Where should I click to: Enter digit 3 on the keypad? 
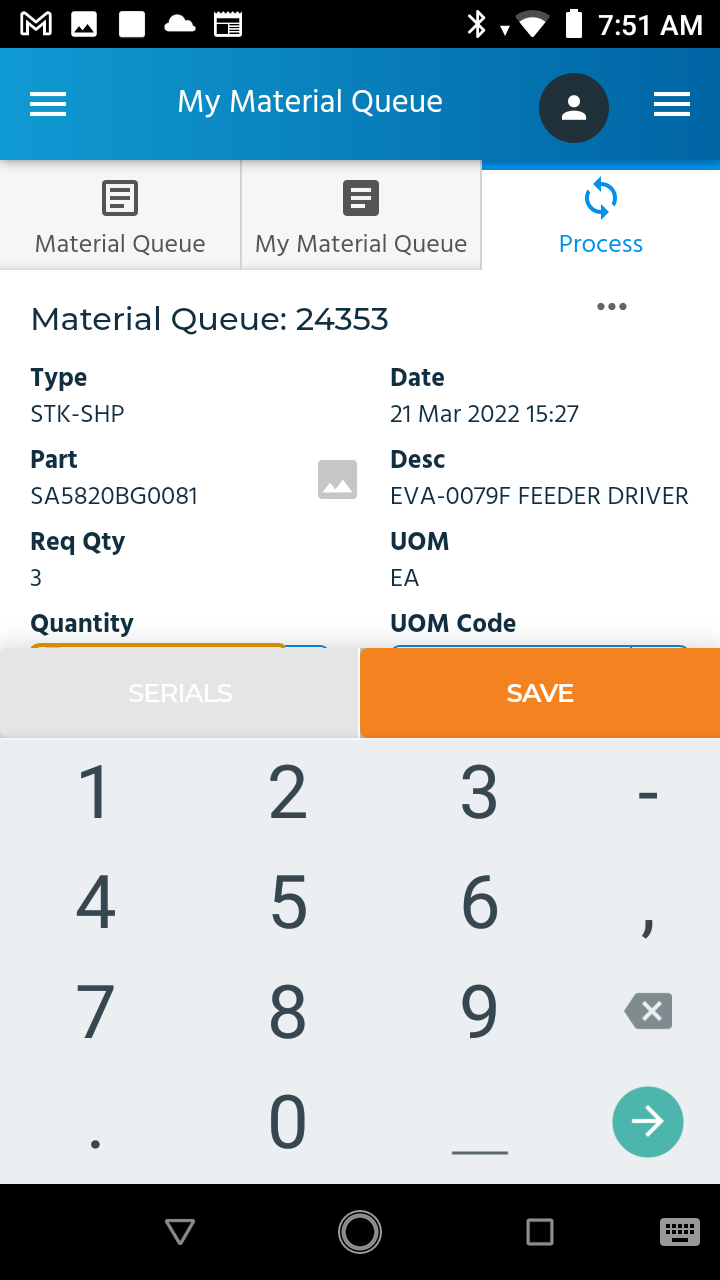(x=479, y=793)
